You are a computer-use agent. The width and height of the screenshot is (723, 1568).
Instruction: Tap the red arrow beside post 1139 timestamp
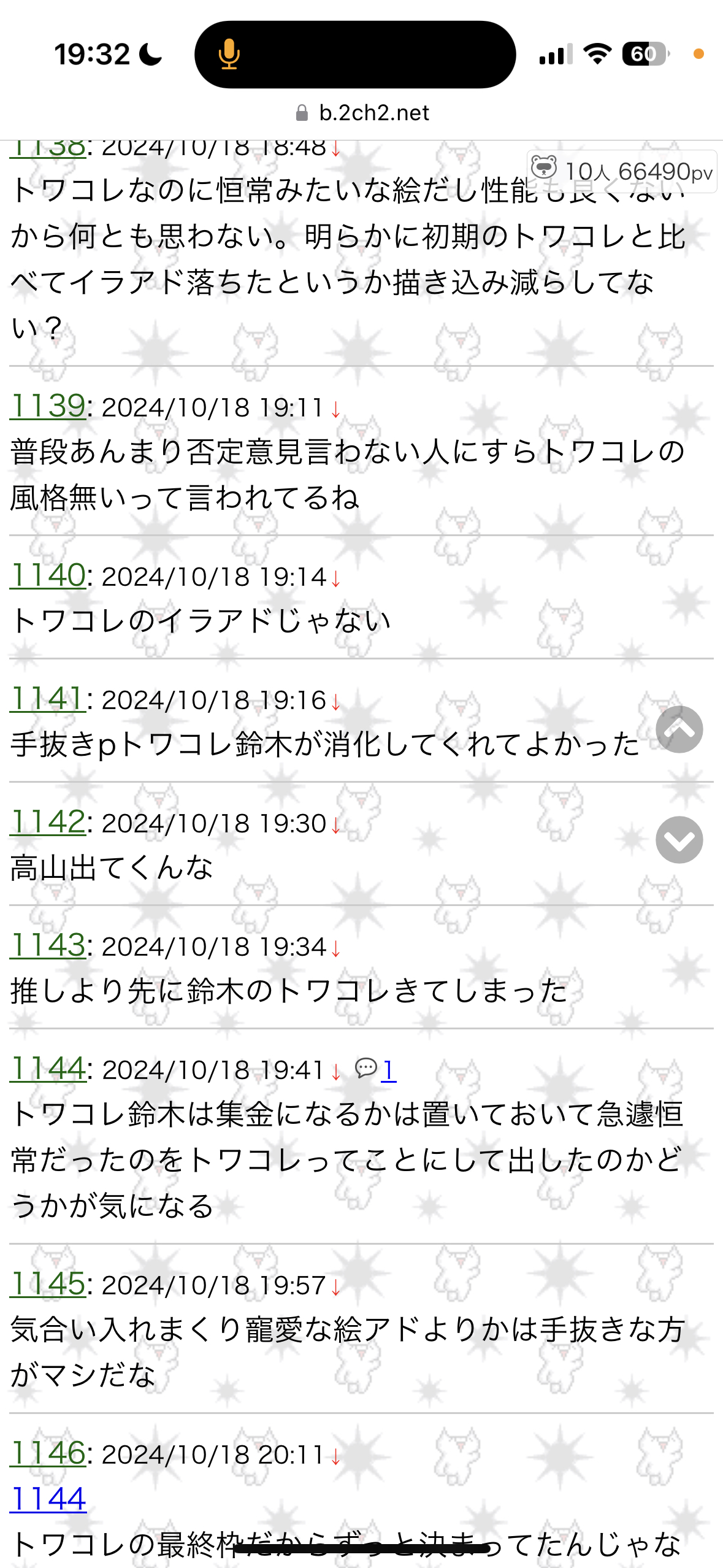335,409
